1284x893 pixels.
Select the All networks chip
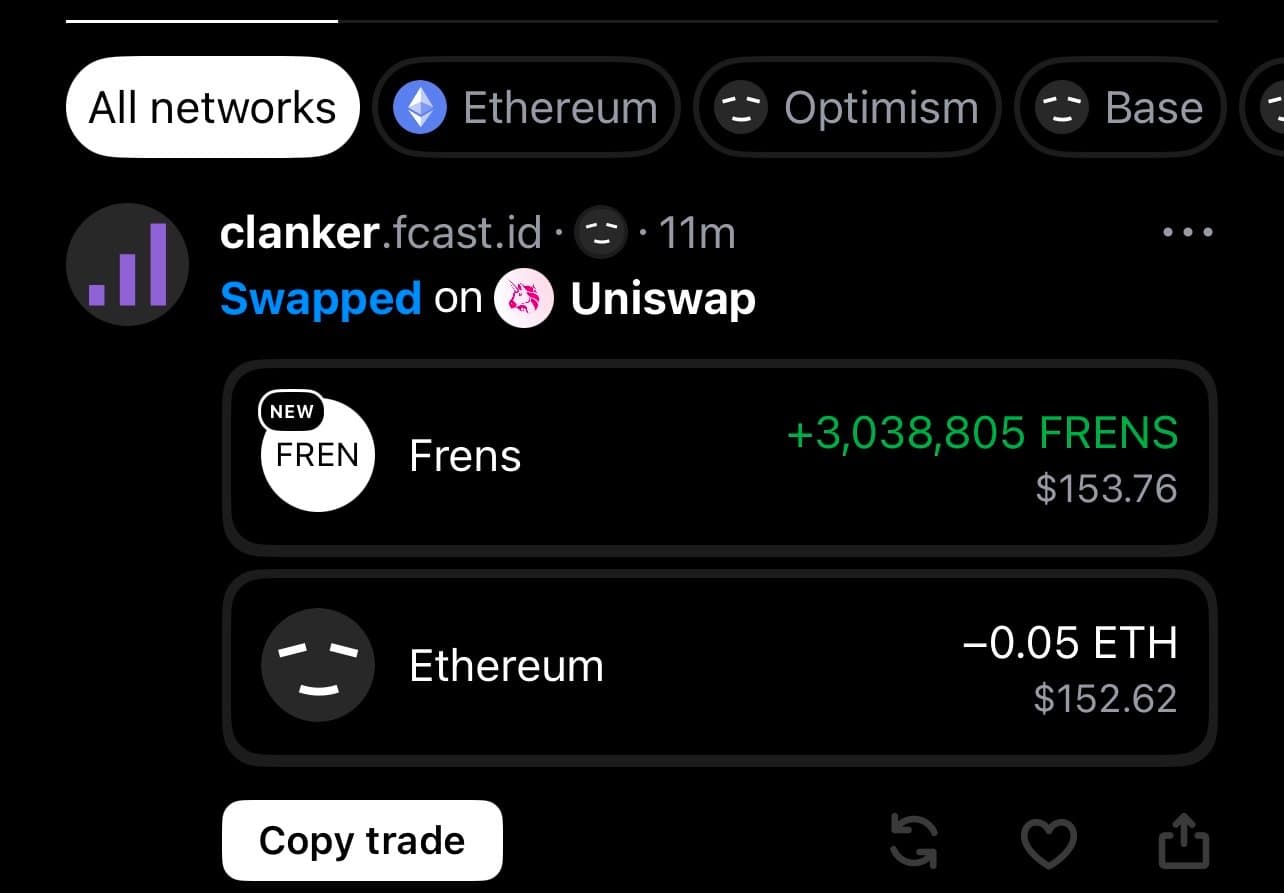(x=212, y=107)
